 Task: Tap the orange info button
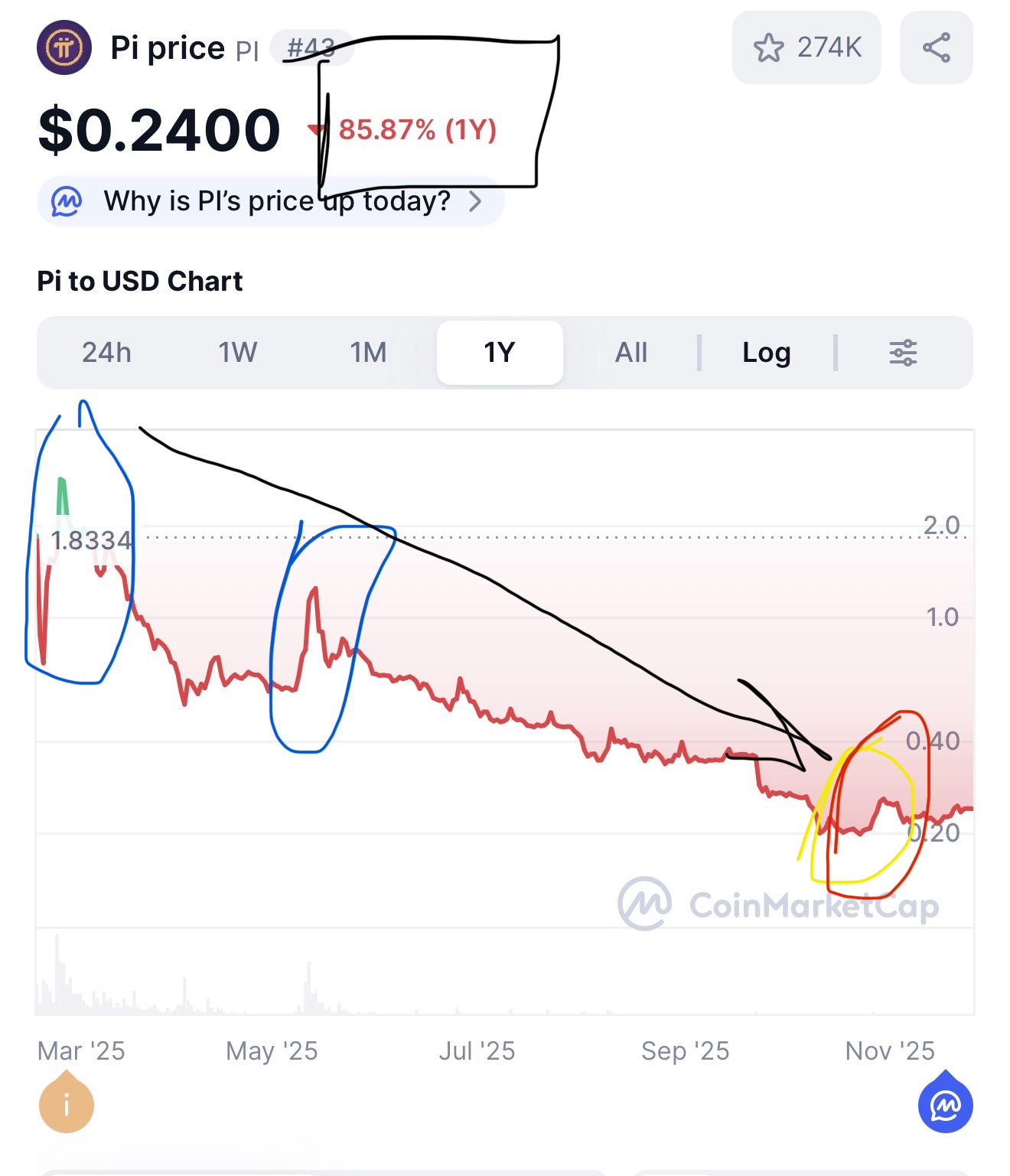point(67,1104)
